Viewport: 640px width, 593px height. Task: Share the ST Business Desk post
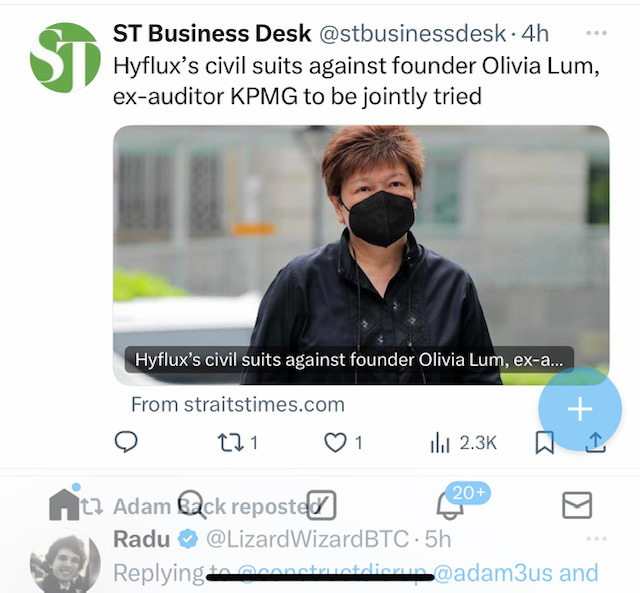click(596, 442)
